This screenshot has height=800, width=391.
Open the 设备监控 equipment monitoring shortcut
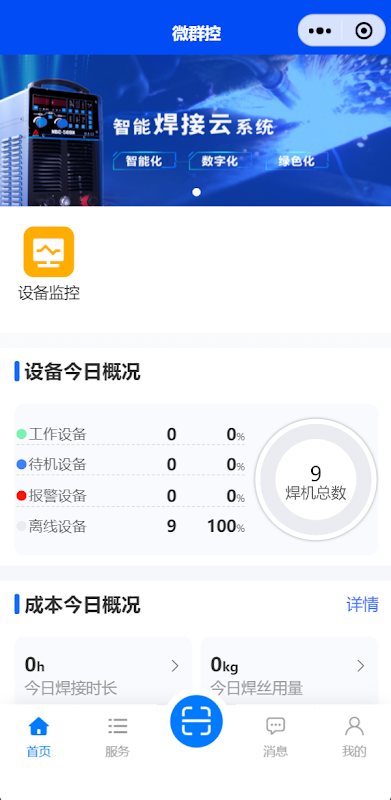coord(49,264)
